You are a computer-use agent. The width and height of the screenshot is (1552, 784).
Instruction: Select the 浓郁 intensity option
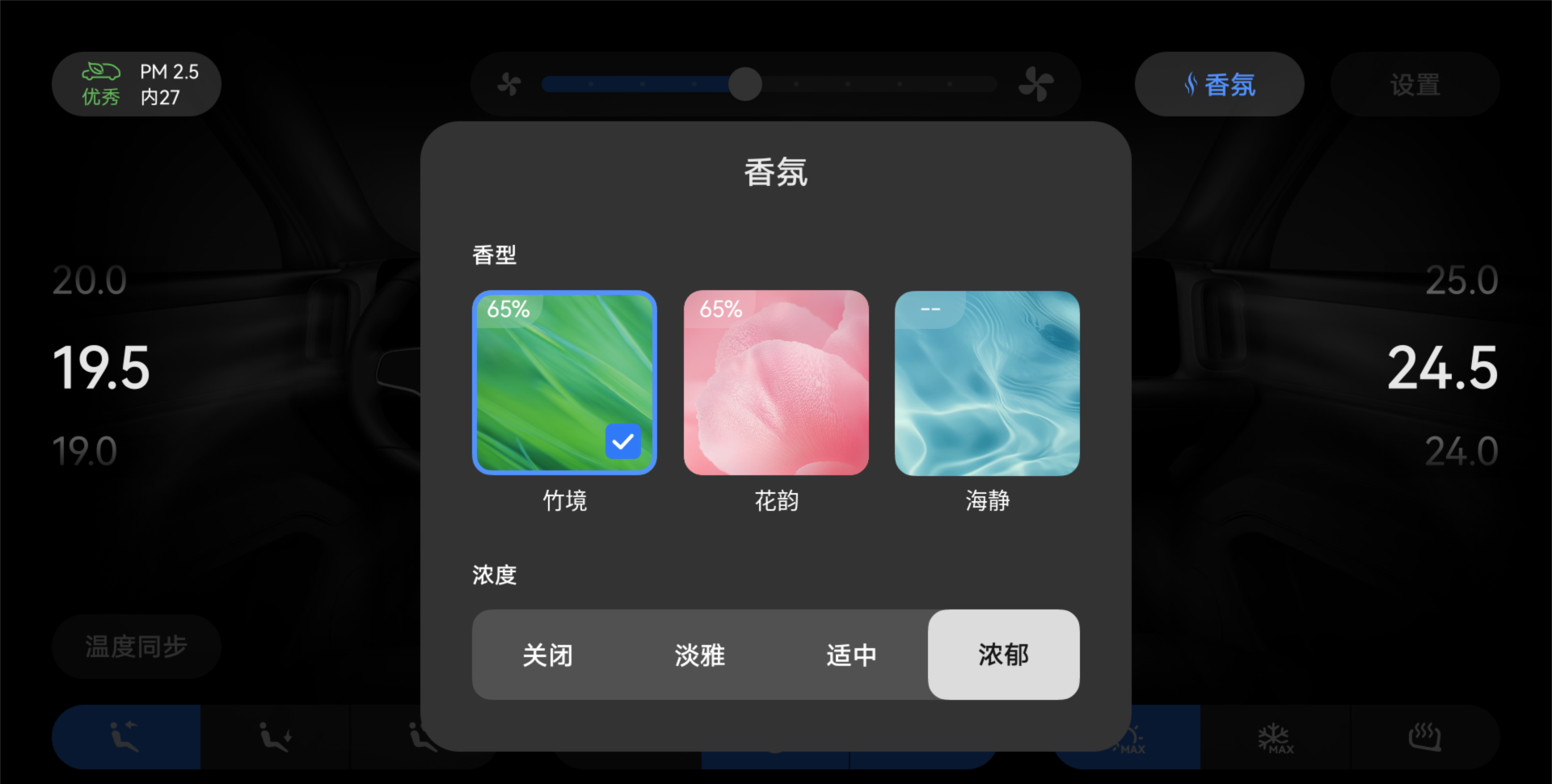pyautogui.click(x=1003, y=655)
